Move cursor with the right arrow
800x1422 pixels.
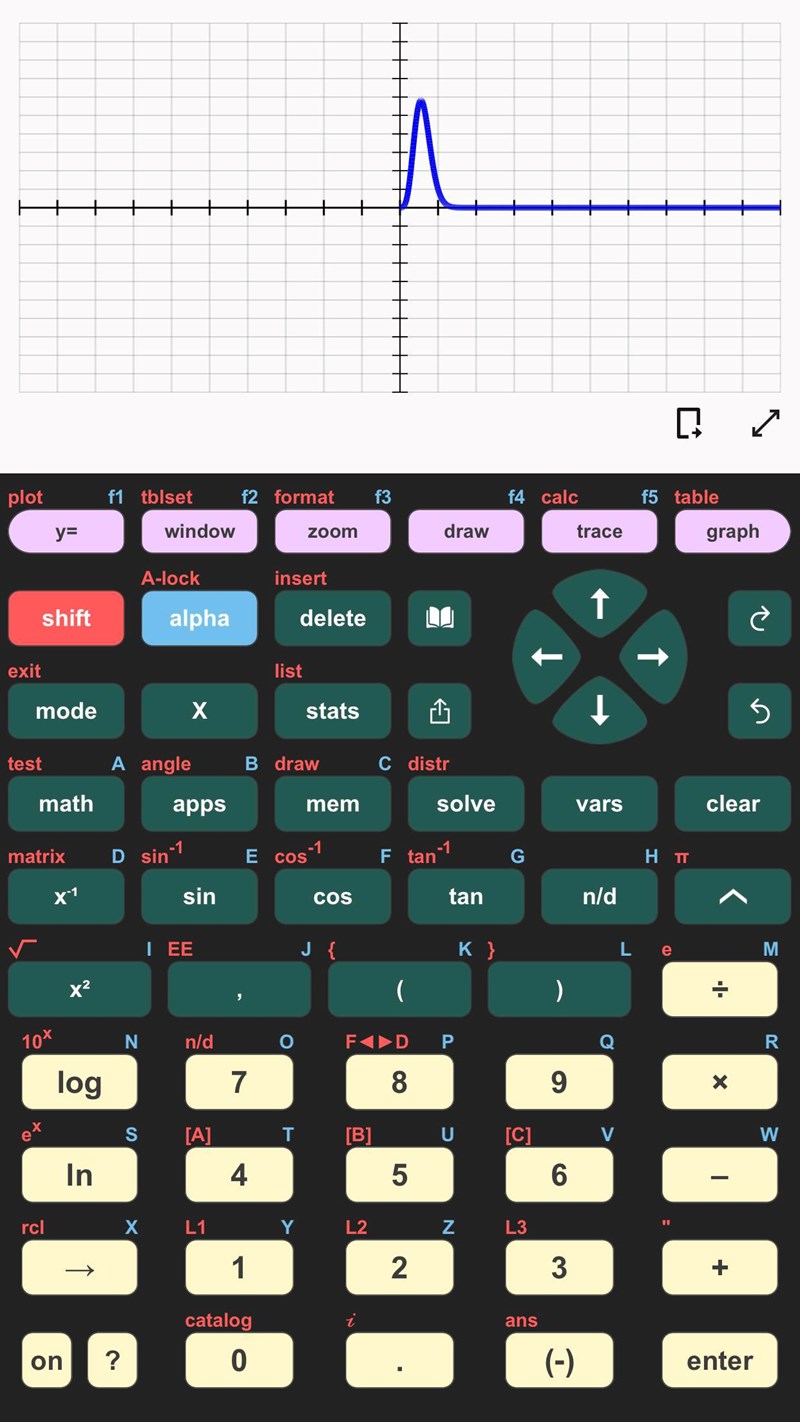(x=652, y=657)
